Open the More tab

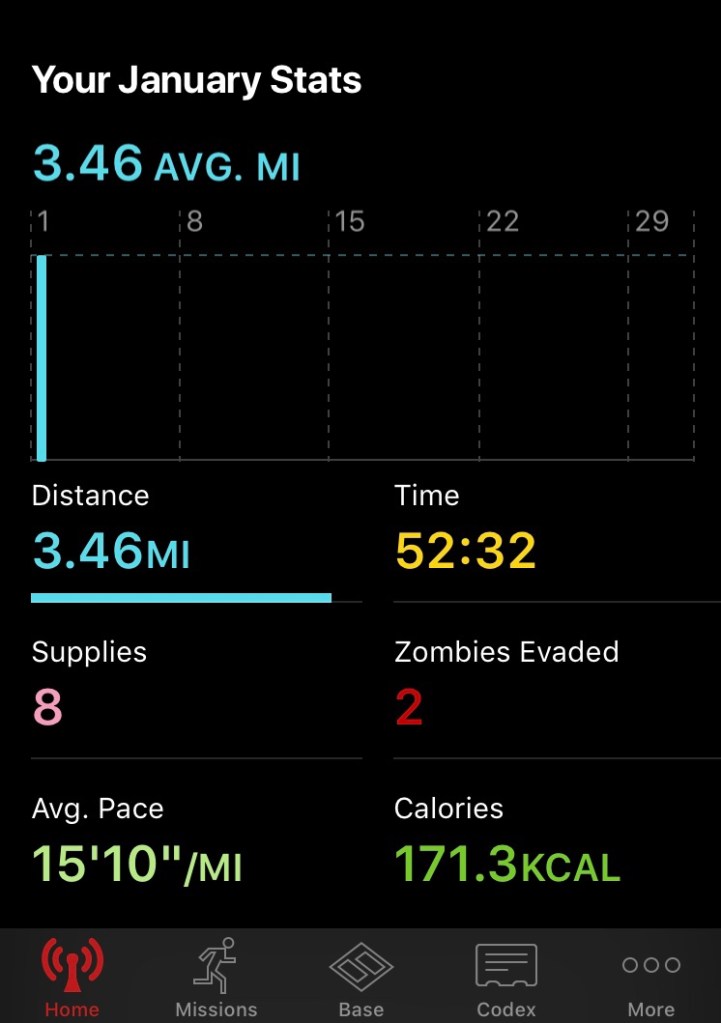650,976
